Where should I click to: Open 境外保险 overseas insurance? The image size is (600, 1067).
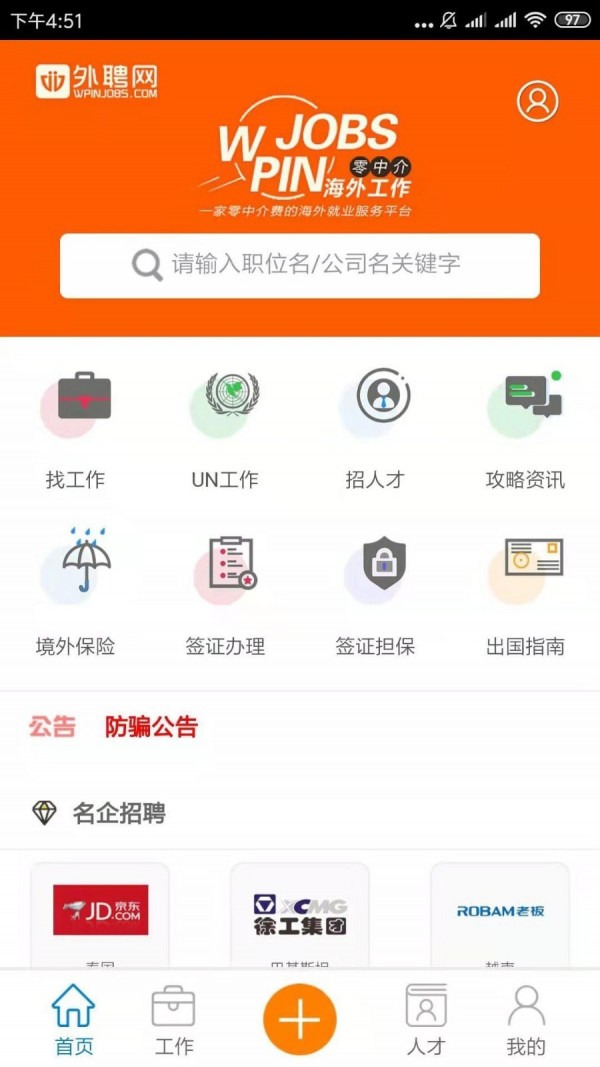(76, 594)
